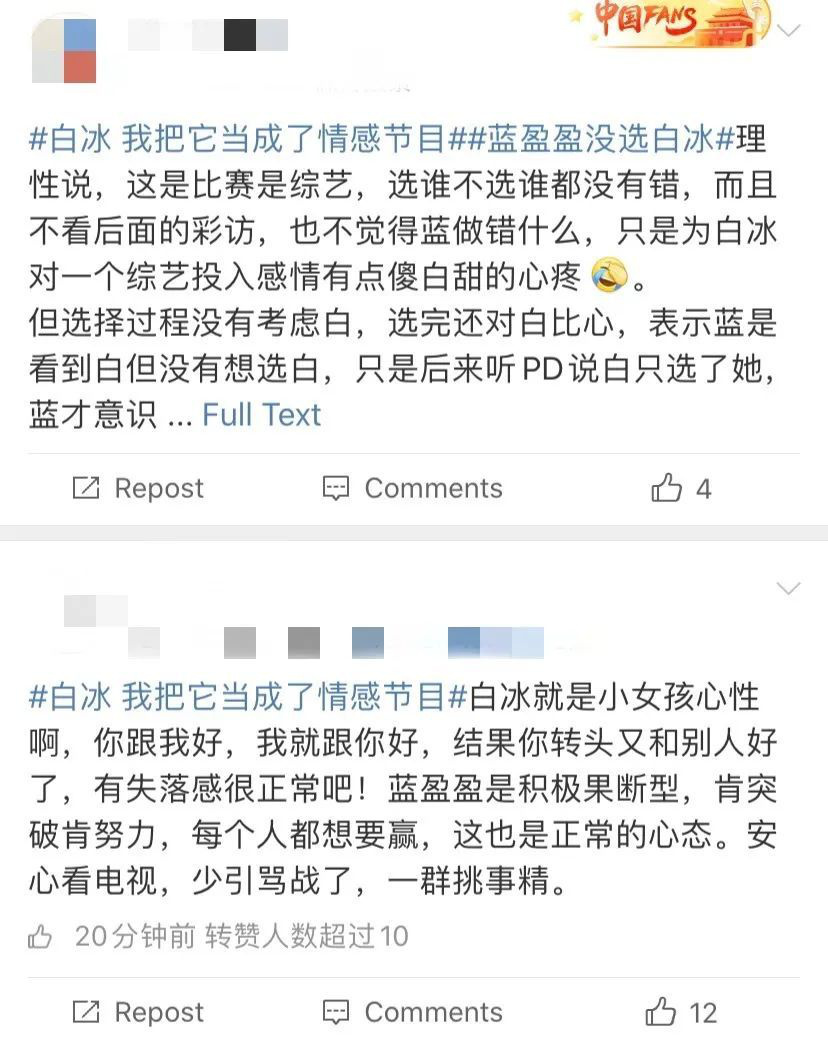This screenshot has height=1043, width=828.
Task: Open the dropdown arrow on the first post
Action: (790, 31)
